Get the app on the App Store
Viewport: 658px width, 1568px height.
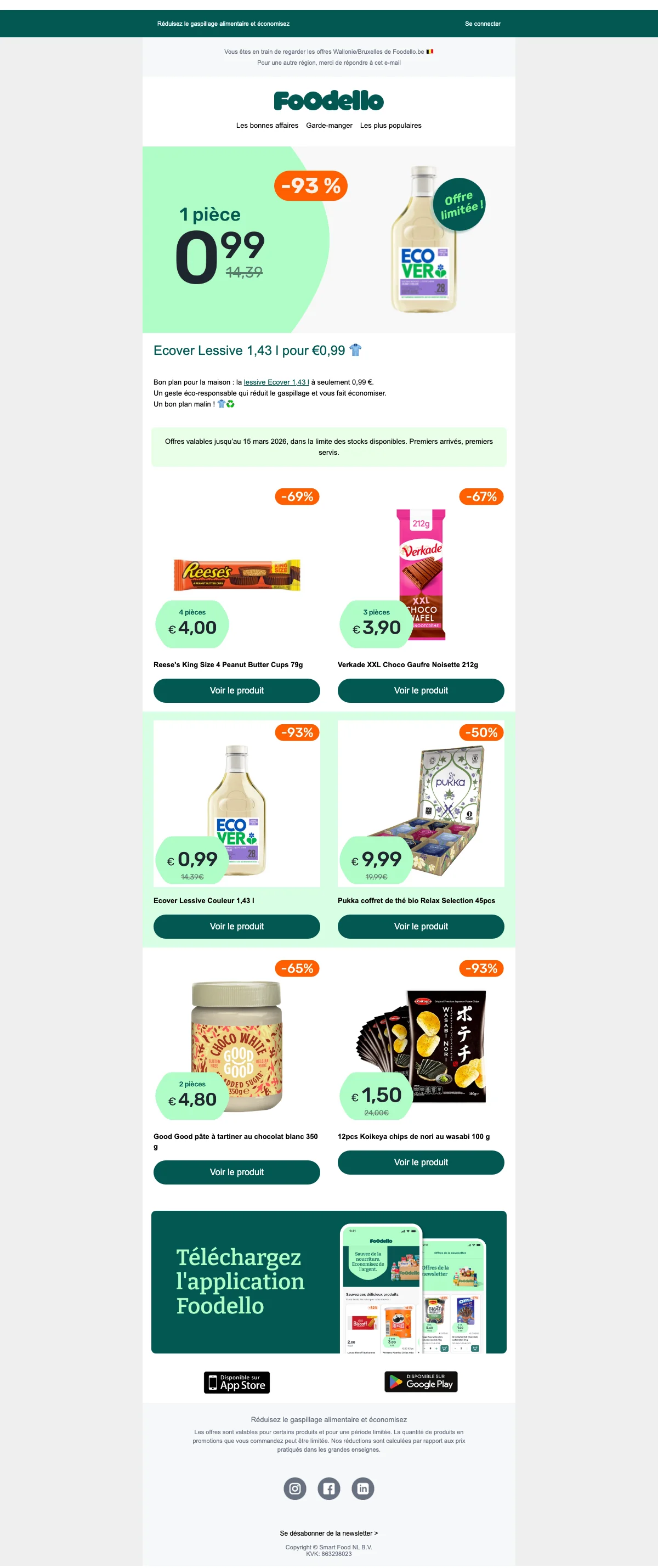point(236,1383)
